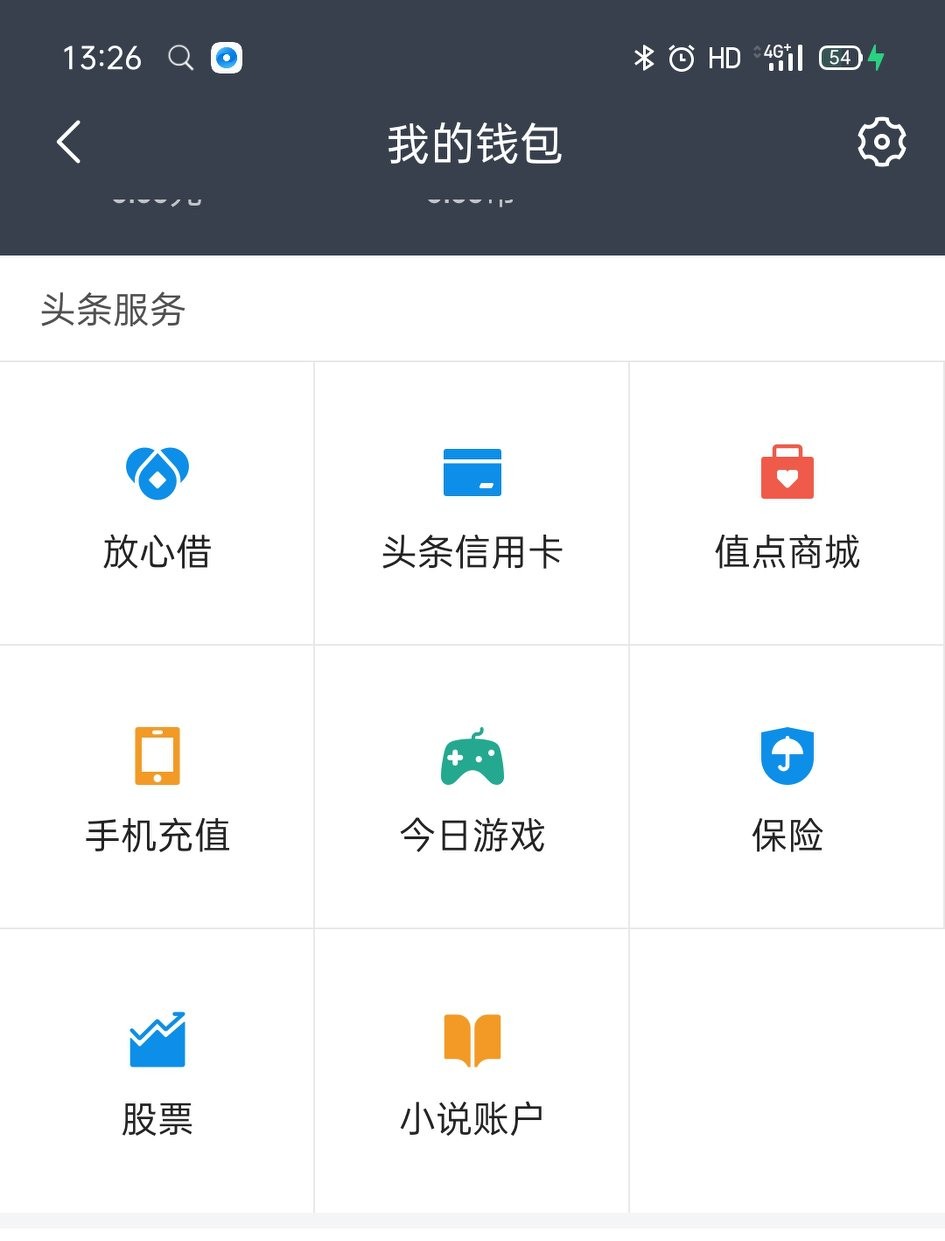The width and height of the screenshot is (945, 1241).
Task: Tap the search magnifier icon
Action: tap(180, 58)
